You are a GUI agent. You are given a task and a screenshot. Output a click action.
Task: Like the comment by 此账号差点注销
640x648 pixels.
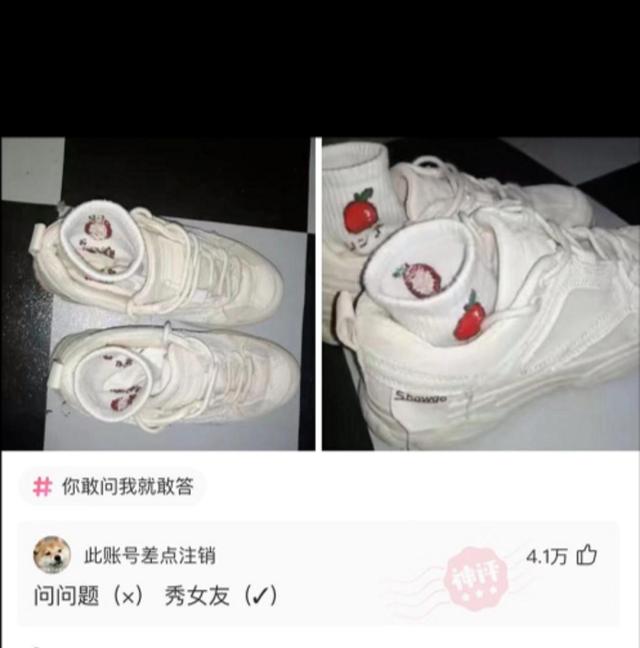(587, 555)
